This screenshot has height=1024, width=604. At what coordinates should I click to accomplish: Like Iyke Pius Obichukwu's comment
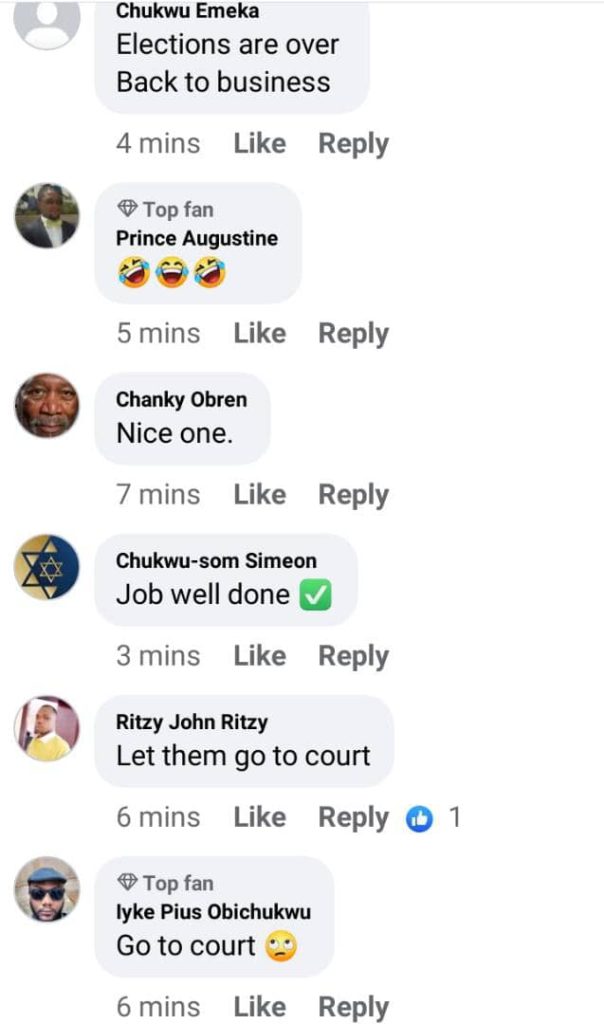point(259,1007)
